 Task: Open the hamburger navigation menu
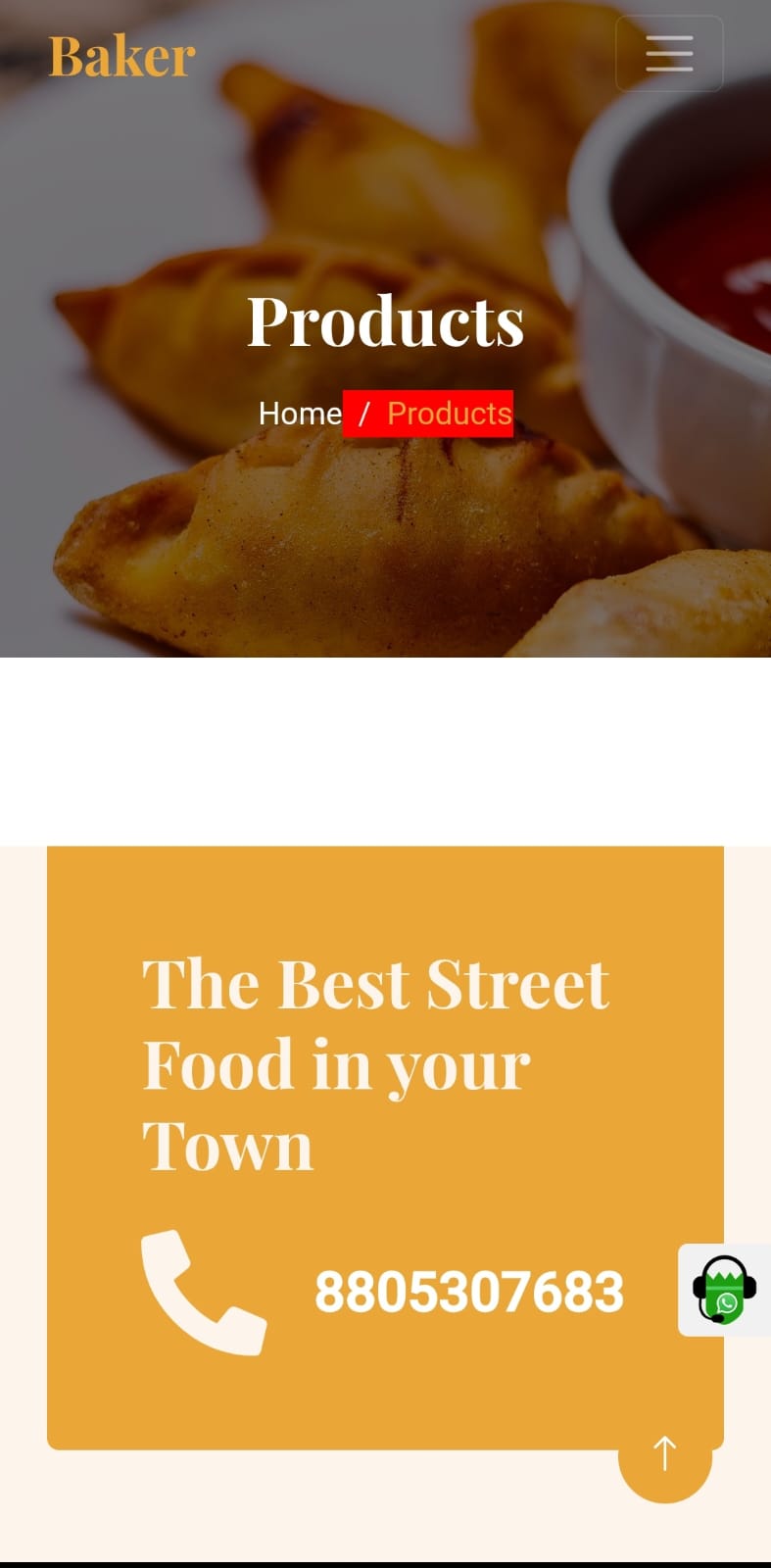[669, 54]
